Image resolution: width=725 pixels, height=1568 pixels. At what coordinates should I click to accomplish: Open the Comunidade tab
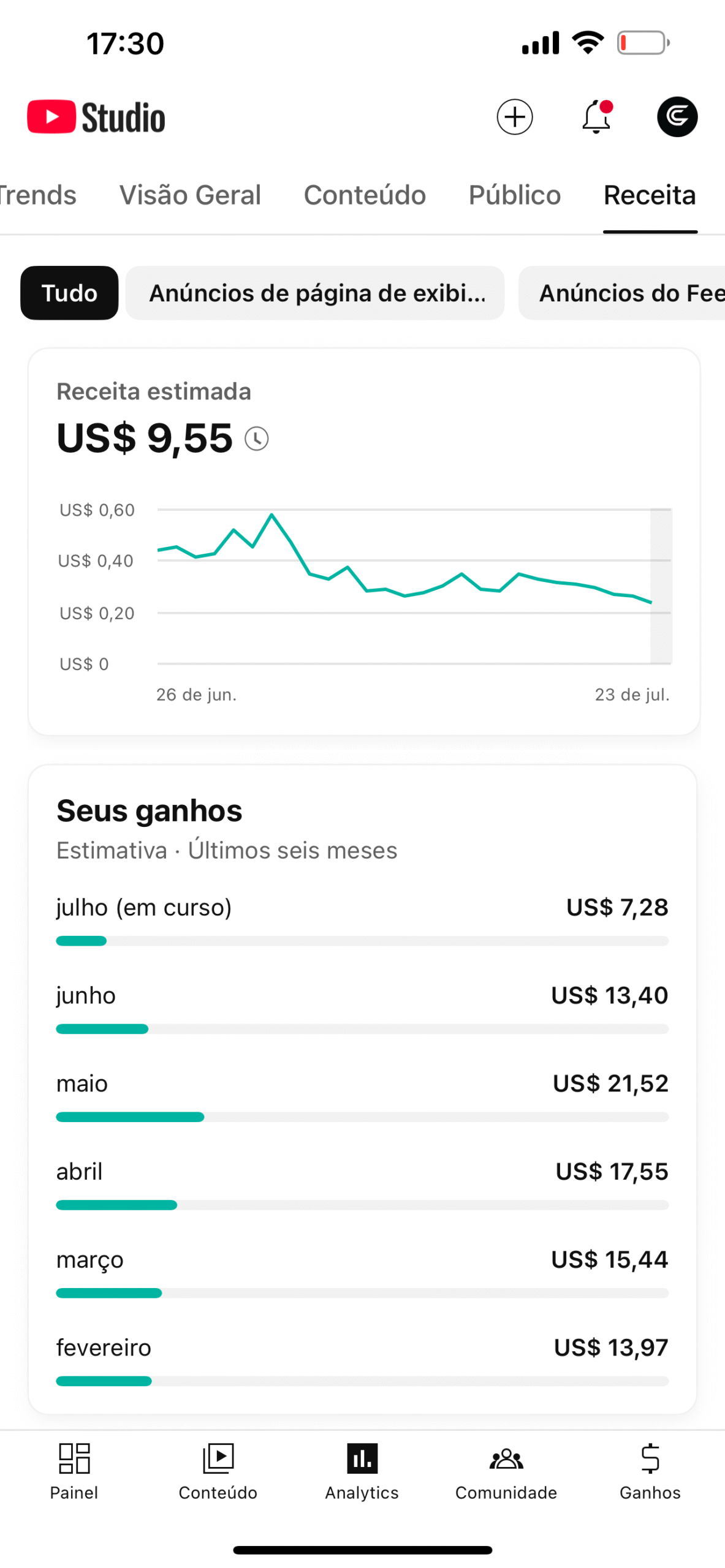pos(506,1471)
